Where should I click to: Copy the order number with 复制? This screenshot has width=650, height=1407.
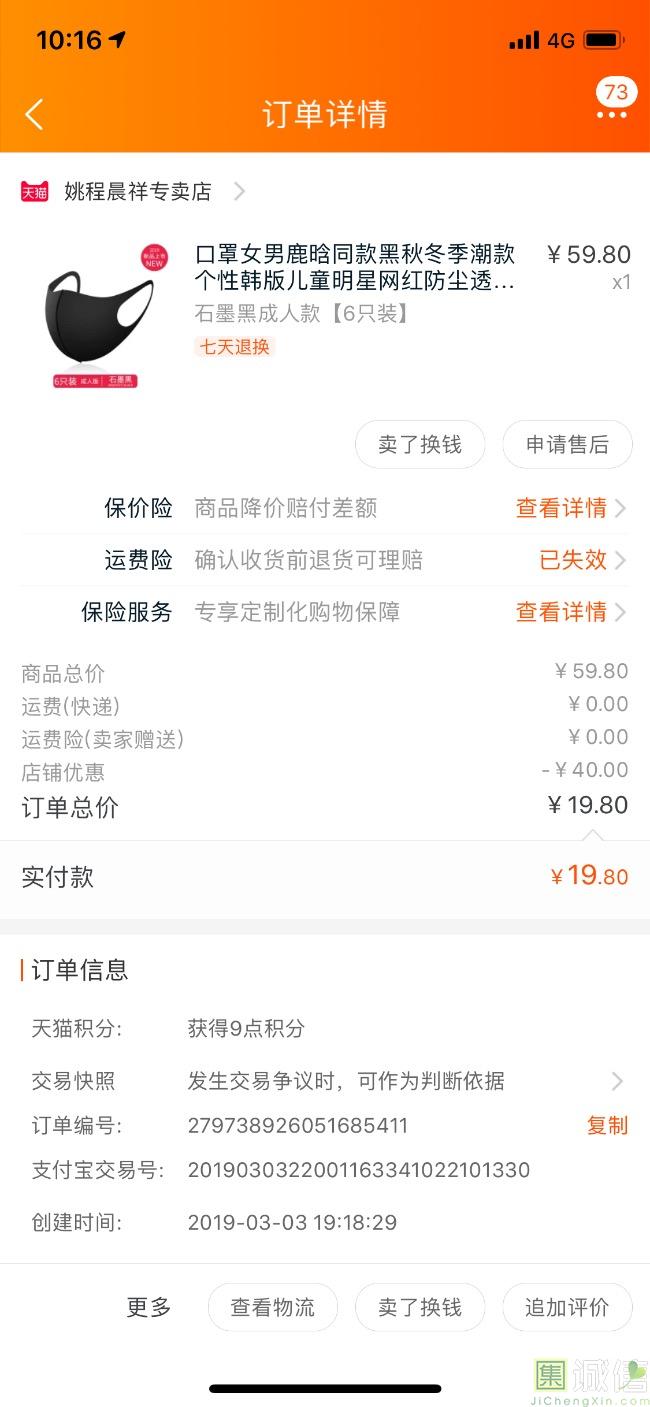607,1126
